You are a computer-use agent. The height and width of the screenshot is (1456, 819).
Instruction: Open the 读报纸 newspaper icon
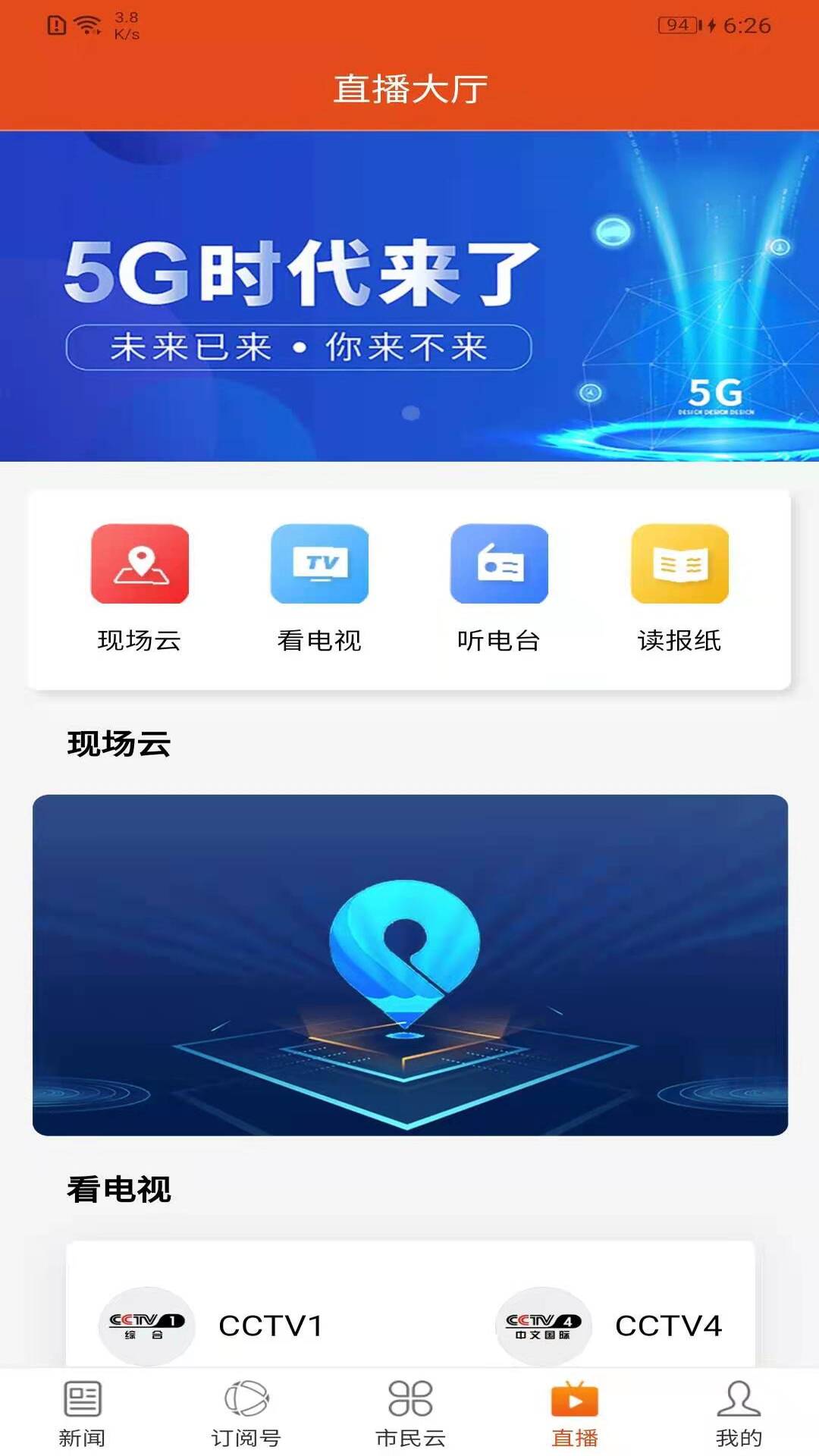pos(679,564)
